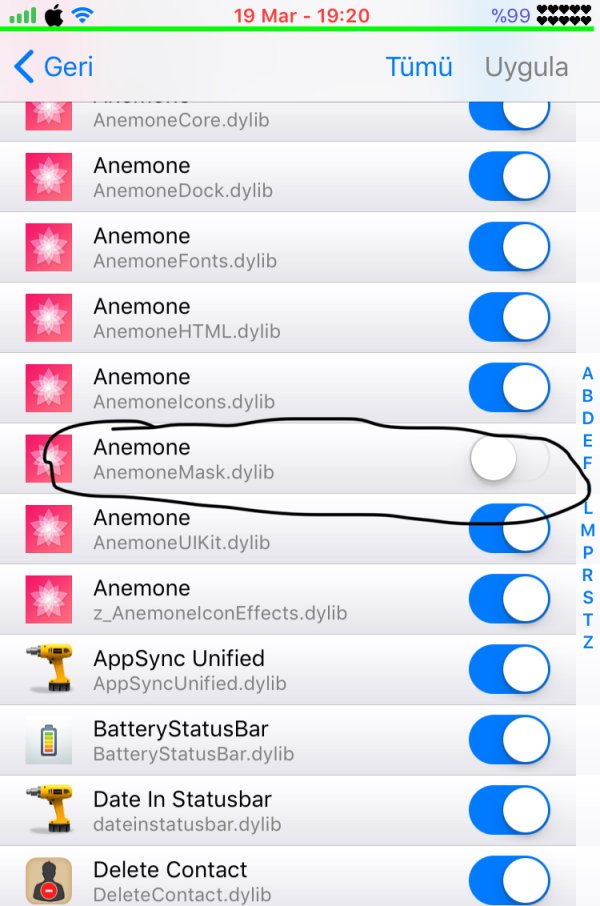Viewport: 600px width, 906px height.
Task: Enable the AnemoneMask.dylib switch
Action: pos(509,459)
